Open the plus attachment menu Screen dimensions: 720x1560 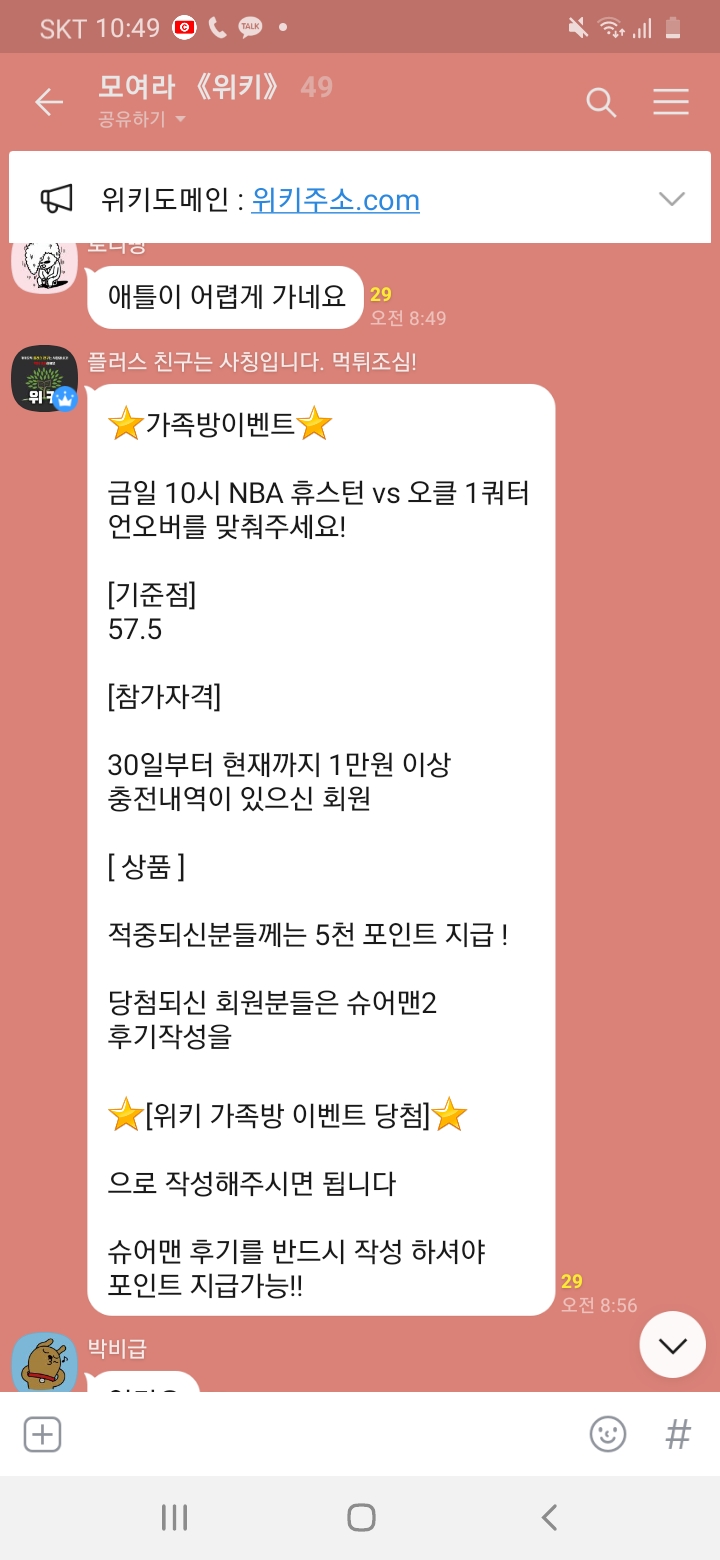[42, 1434]
